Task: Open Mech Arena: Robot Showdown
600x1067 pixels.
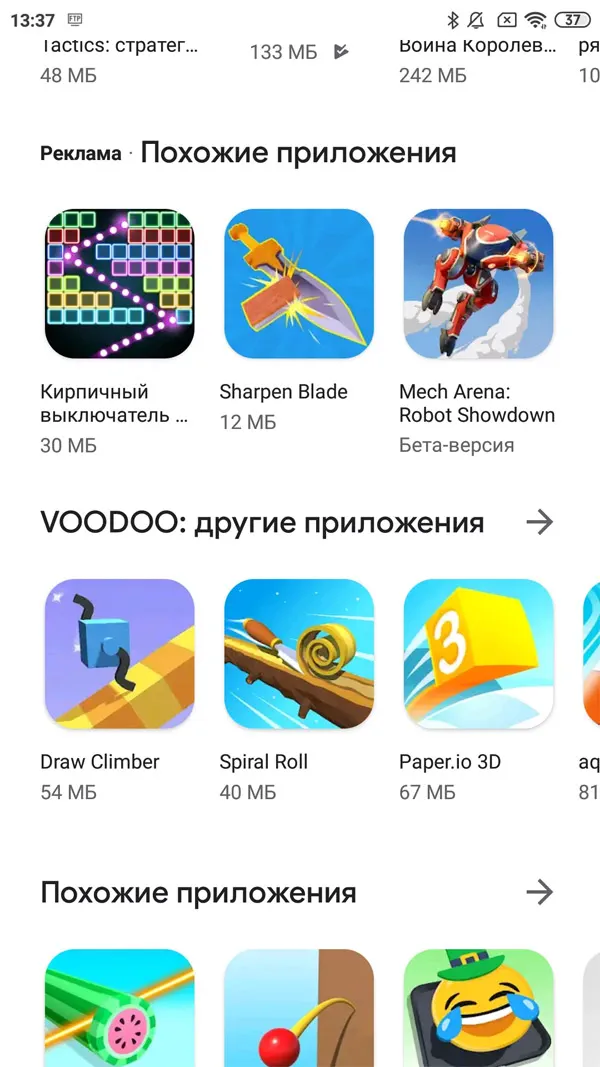Action: [478, 284]
